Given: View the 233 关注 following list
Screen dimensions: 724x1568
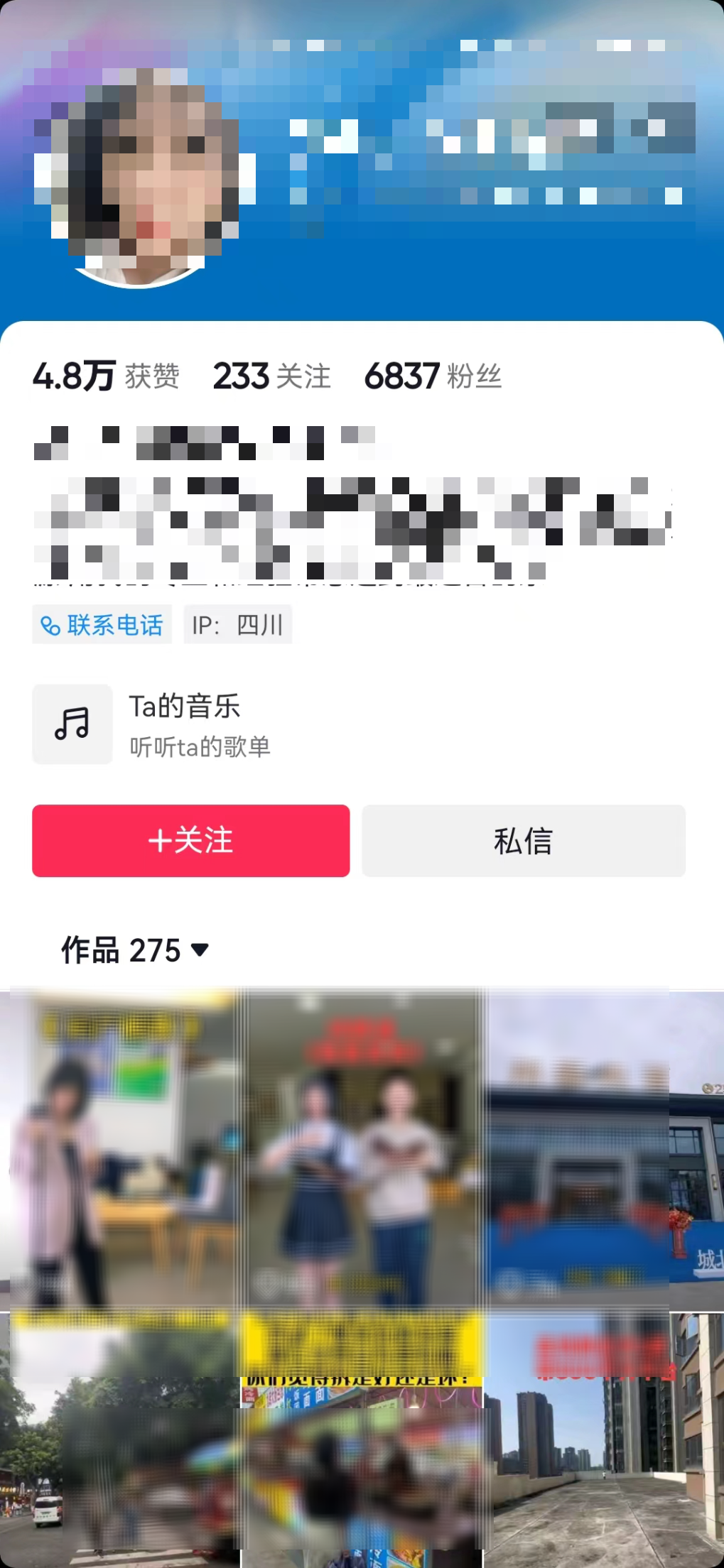Looking at the screenshot, I should 272,376.
